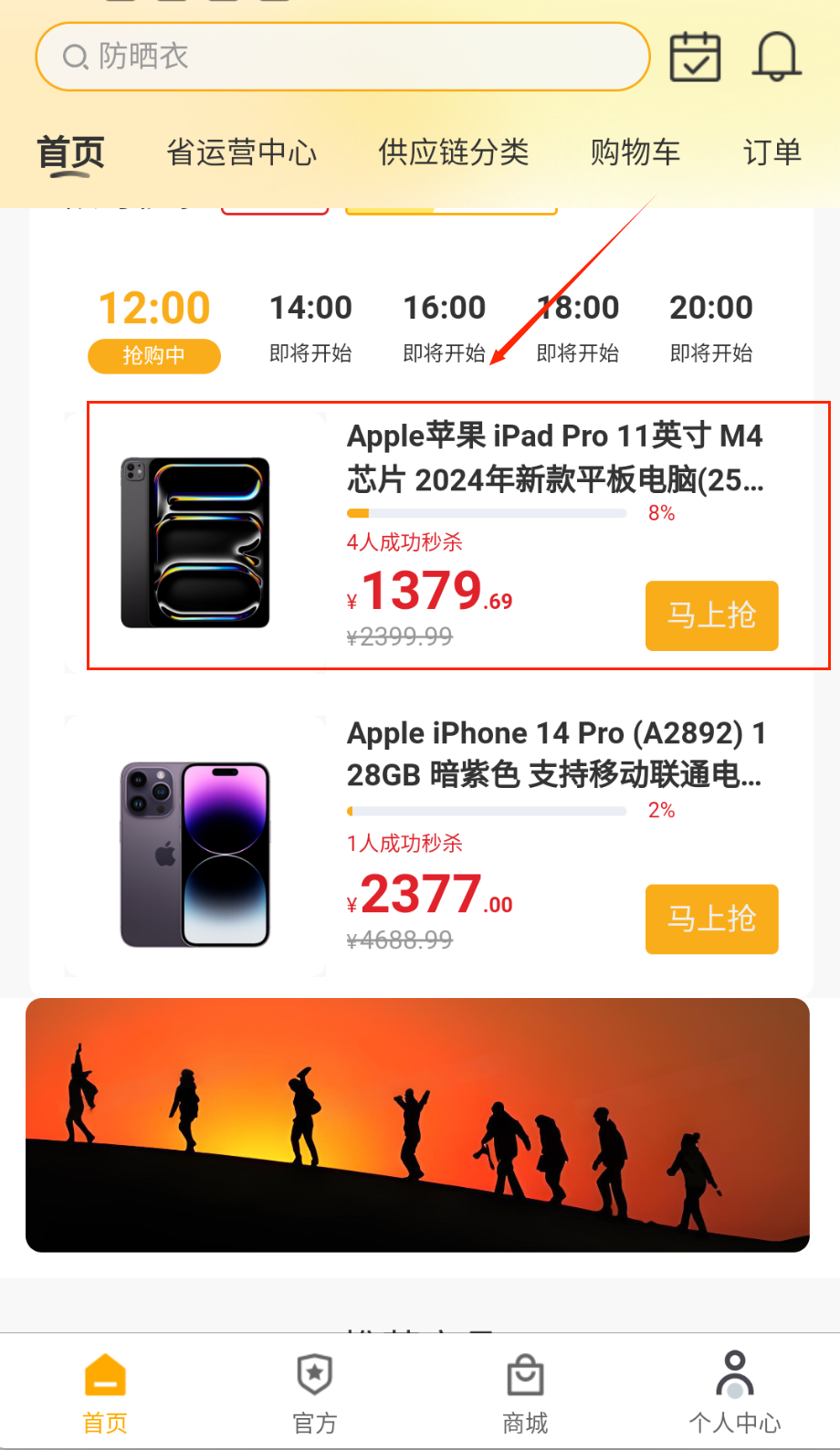Open the sunset silhouette banner
Screen dimensions: 840x1450
[x=417, y=1125]
